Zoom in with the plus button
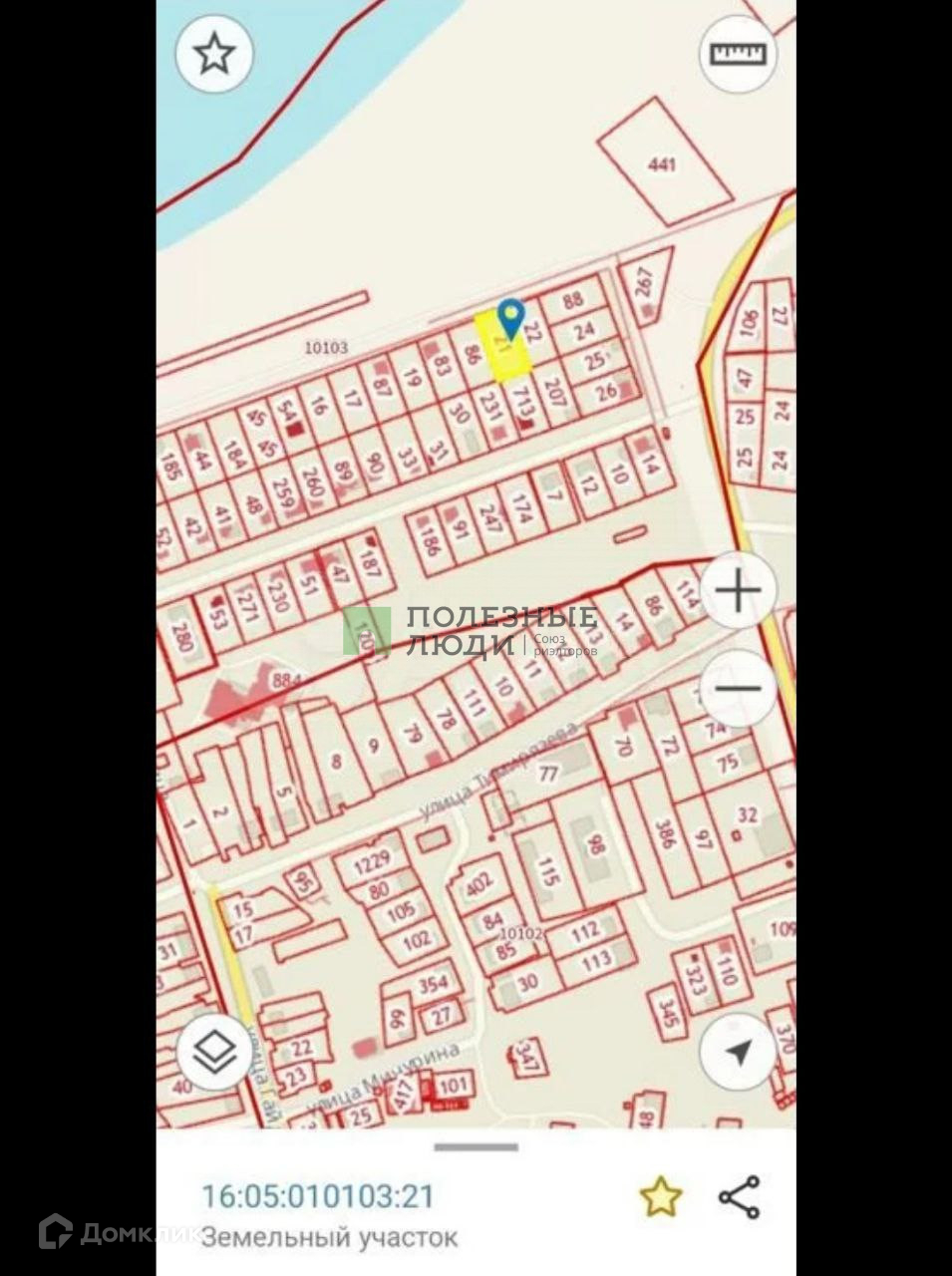The width and height of the screenshot is (952, 1276). [x=739, y=591]
